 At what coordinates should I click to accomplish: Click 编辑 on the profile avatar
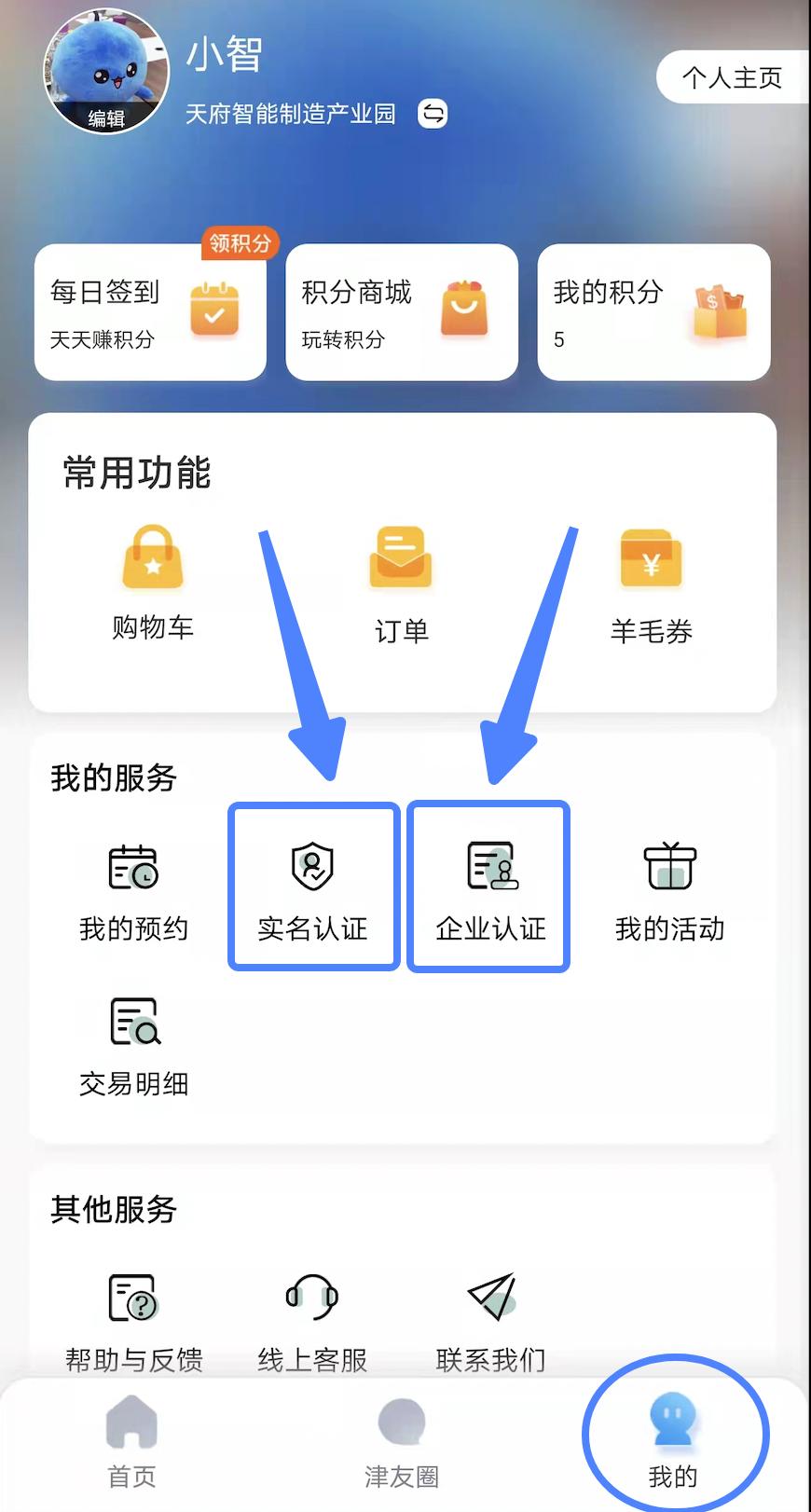(x=105, y=117)
